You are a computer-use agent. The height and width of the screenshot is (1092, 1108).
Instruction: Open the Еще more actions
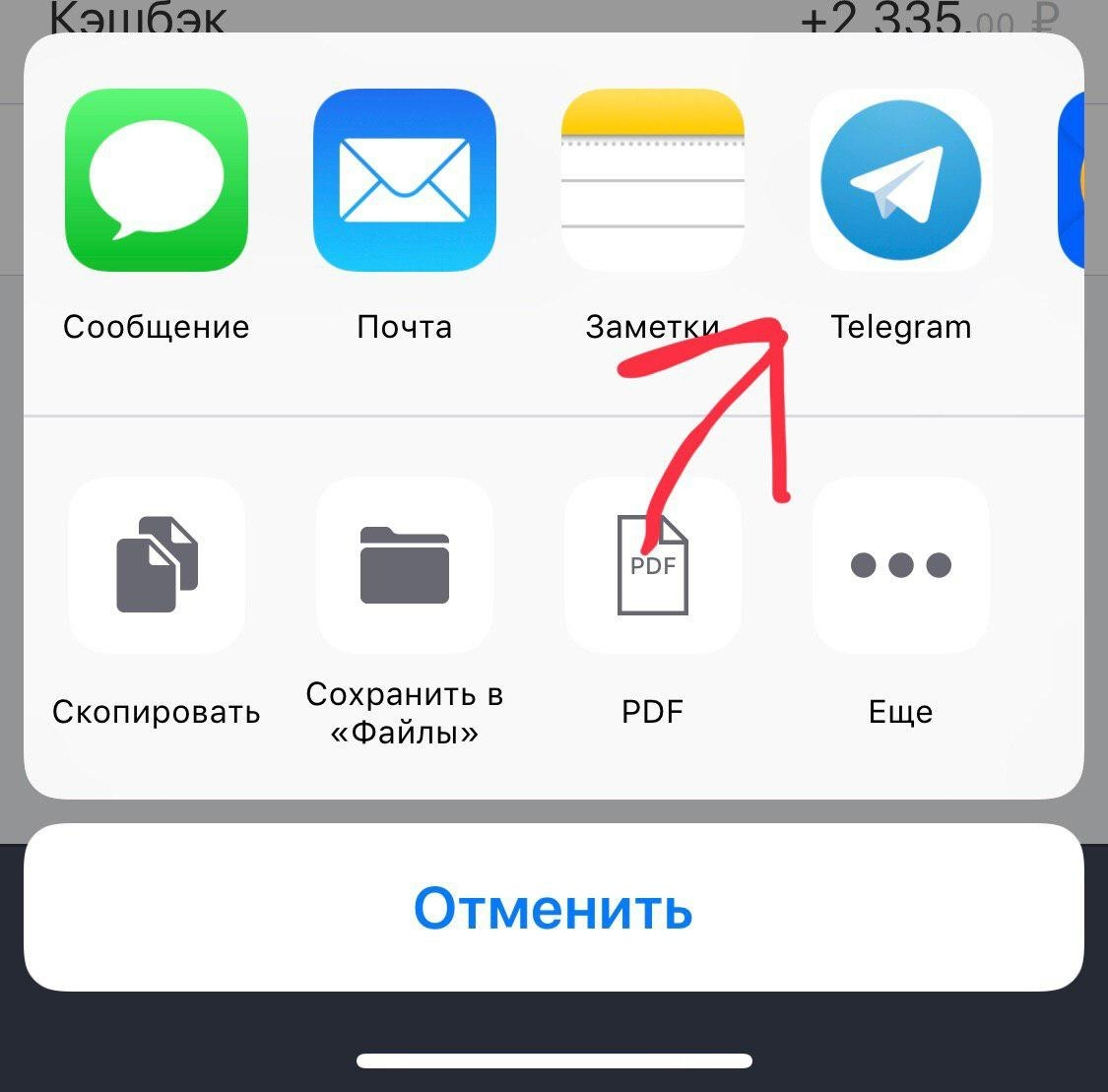click(900, 565)
